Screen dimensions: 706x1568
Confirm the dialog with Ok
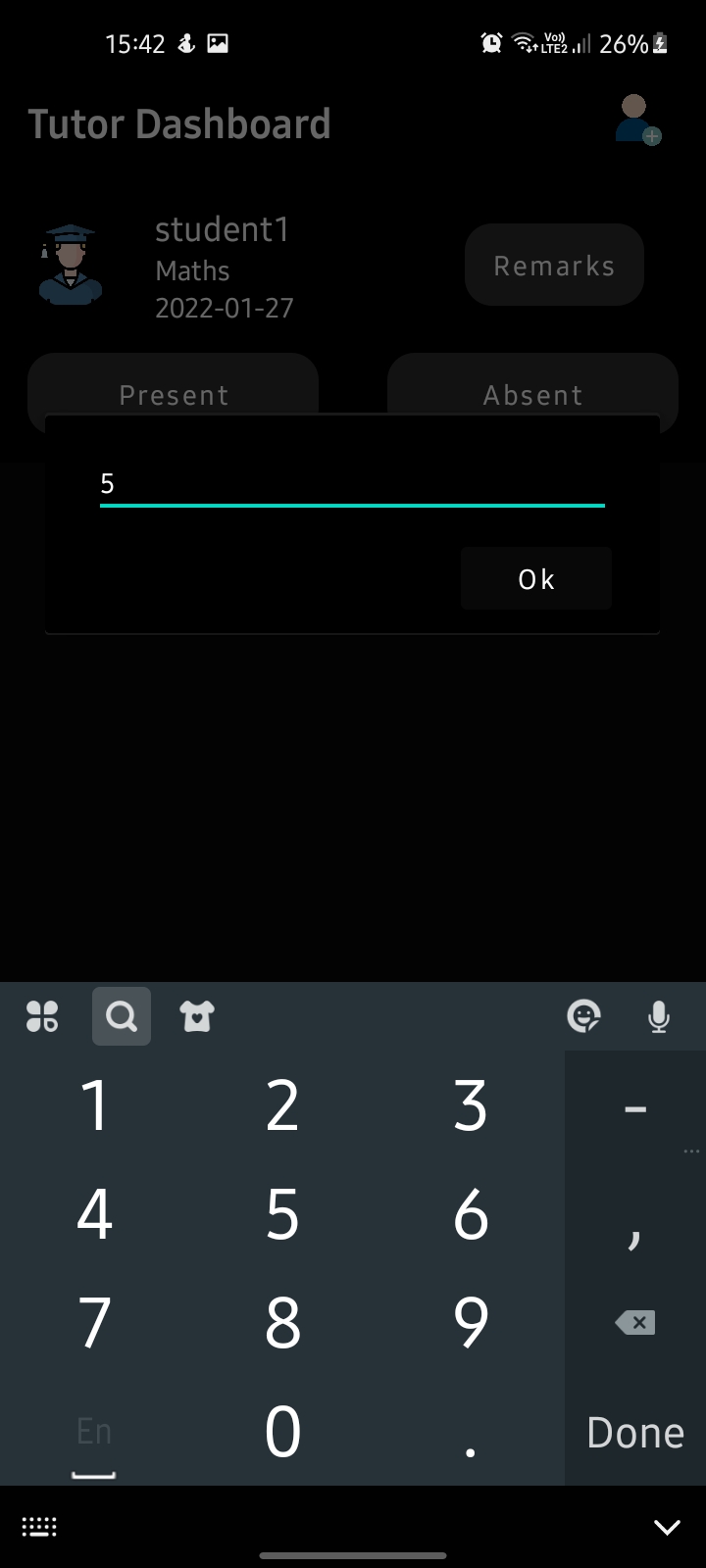536,579
